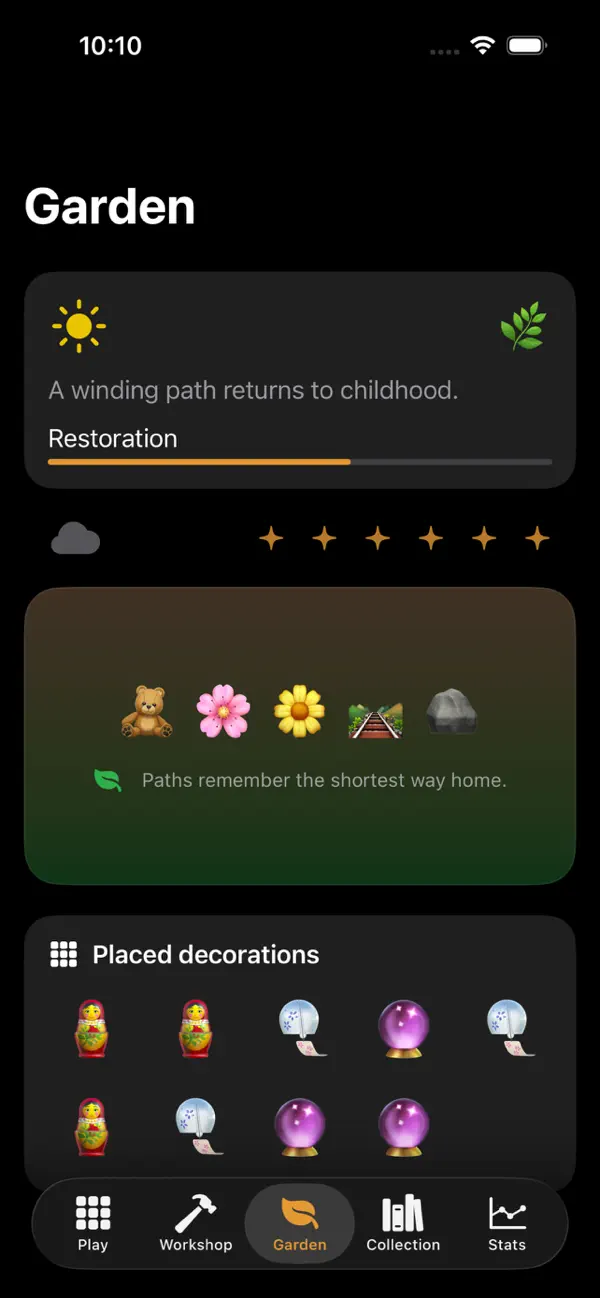Select the Garden tab
The width and height of the screenshot is (600, 1298).
[x=300, y=1224]
